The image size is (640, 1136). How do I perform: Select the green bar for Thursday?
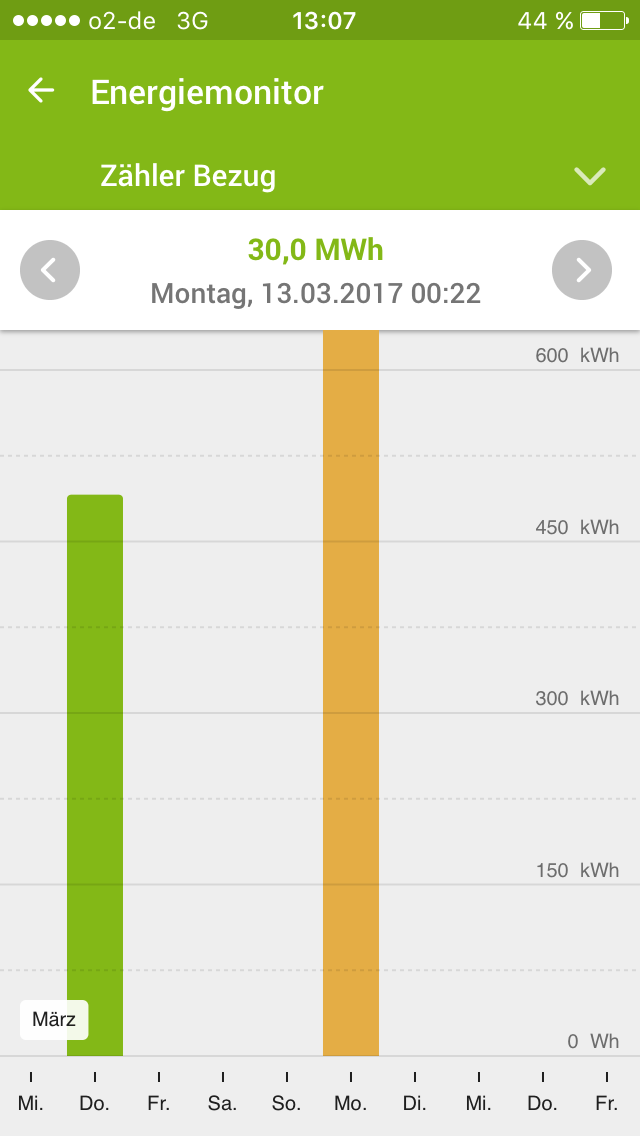(x=95, y=775)
